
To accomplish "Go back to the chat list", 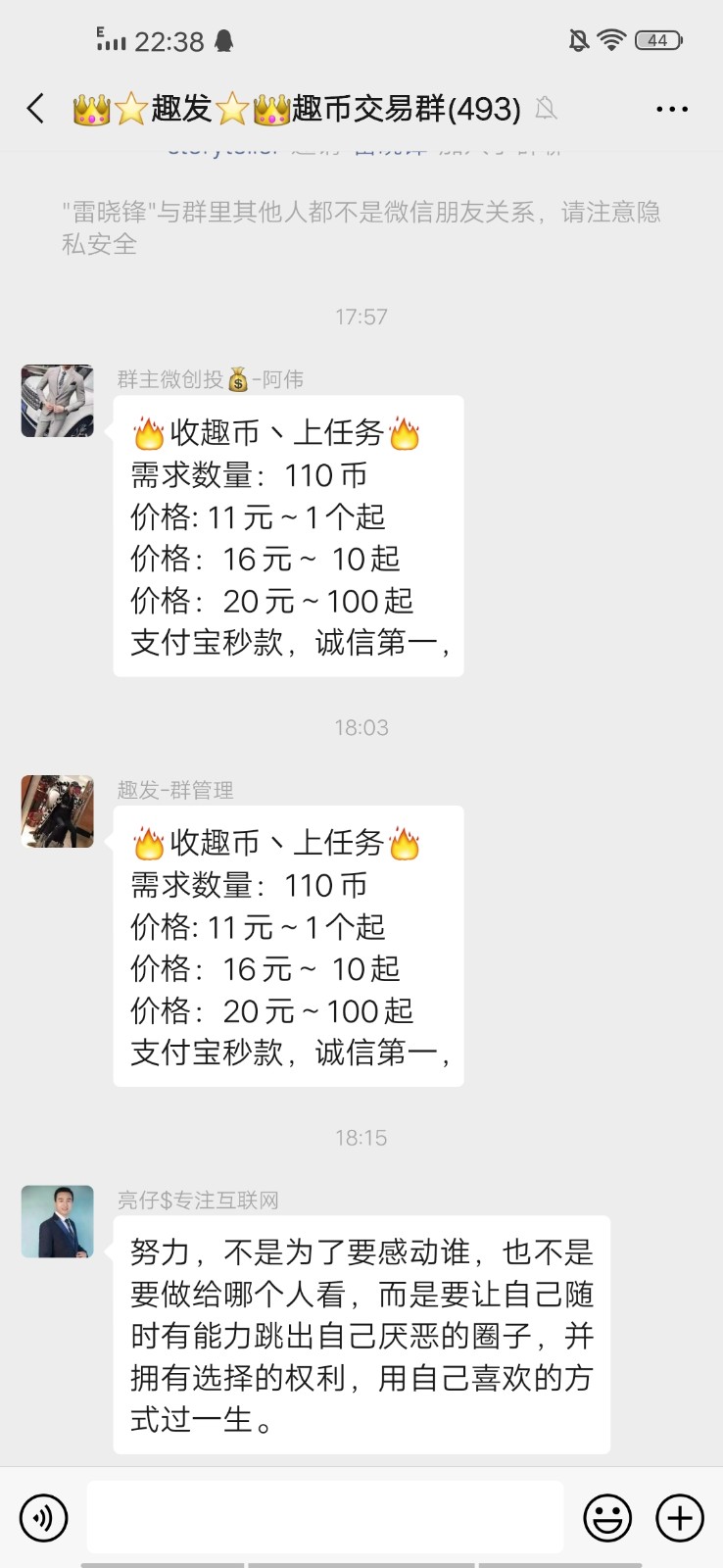I will point(36,109).
